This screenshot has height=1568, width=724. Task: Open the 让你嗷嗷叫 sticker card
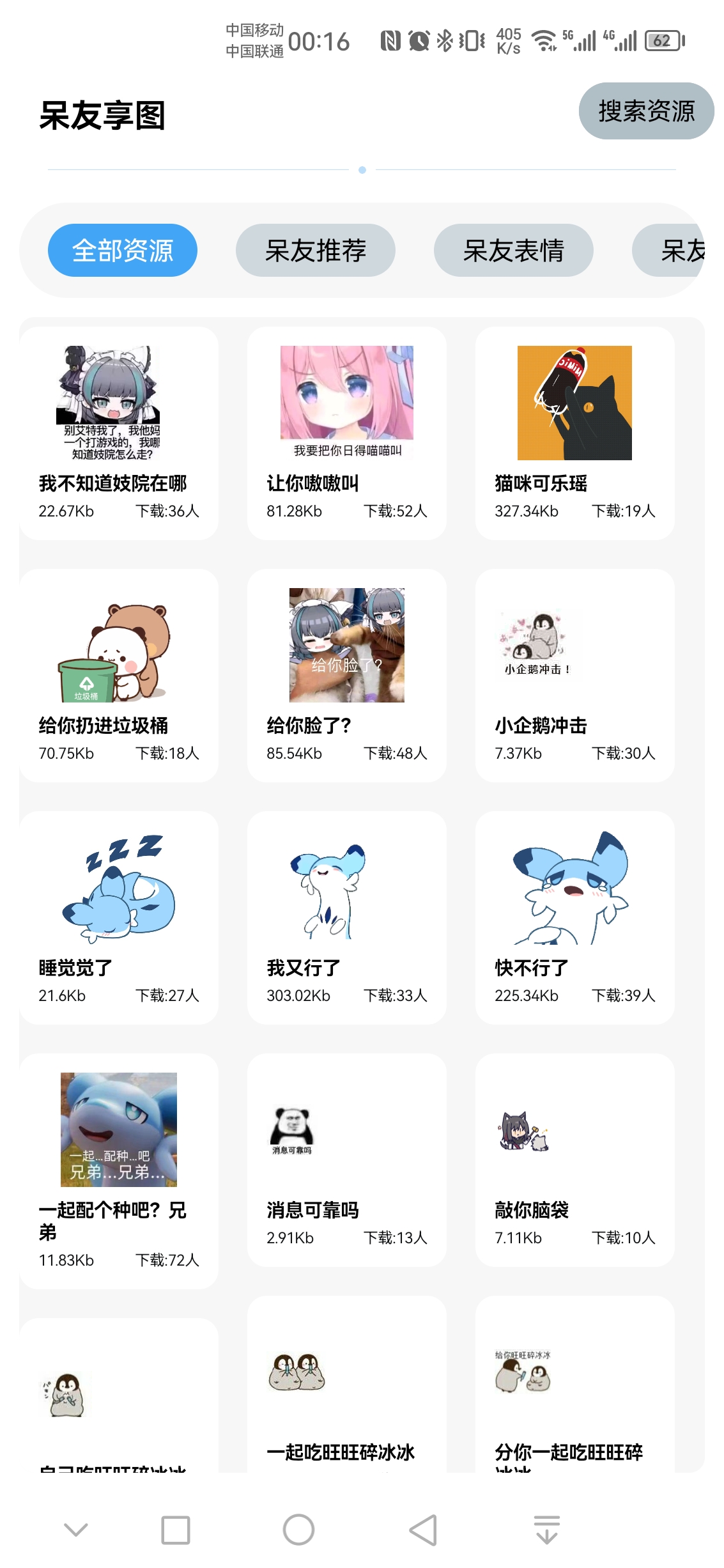point(346,433)
